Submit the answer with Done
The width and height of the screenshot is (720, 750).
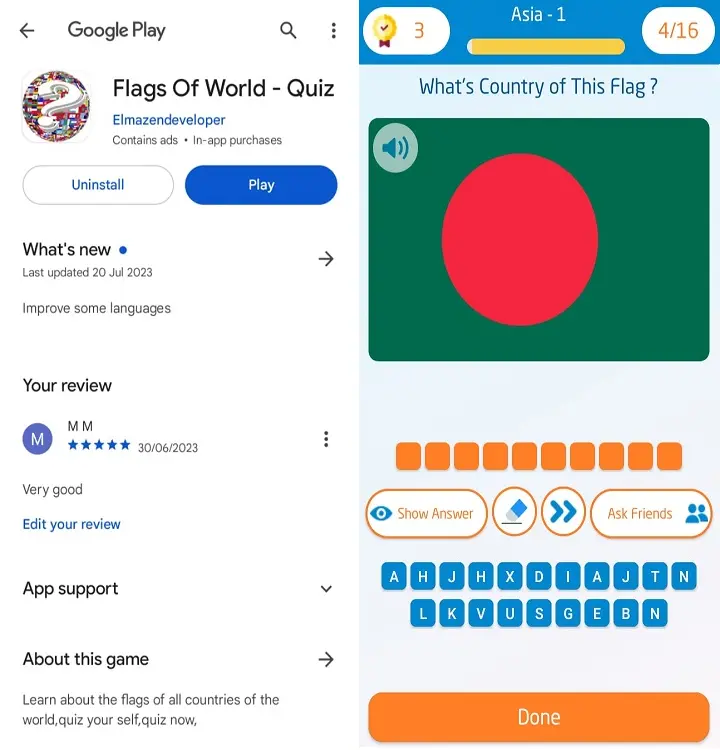[x=539, y=717]
